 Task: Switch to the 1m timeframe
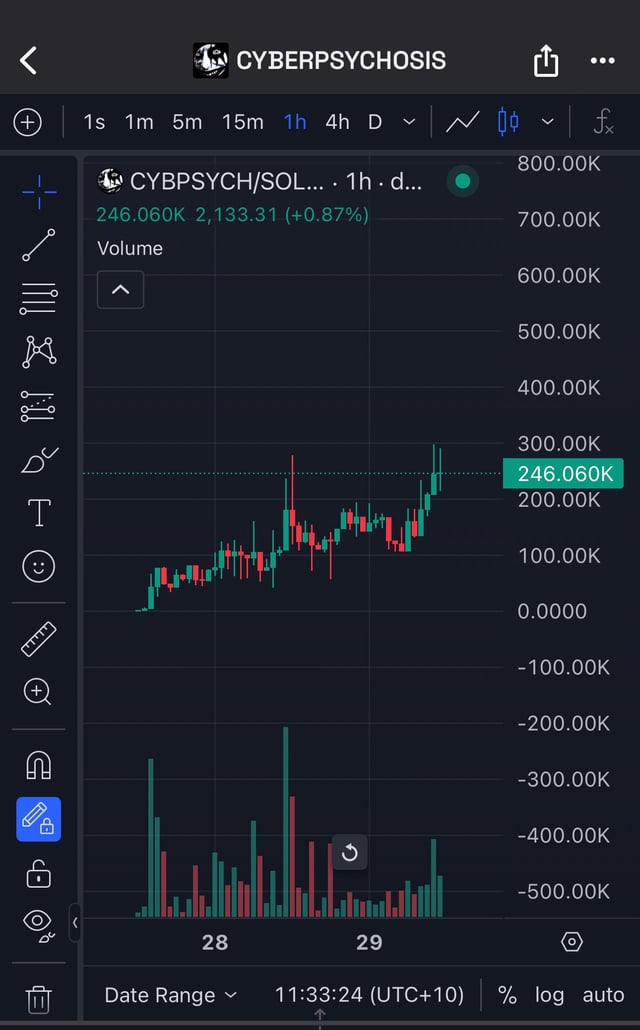(x=139, y=122)
